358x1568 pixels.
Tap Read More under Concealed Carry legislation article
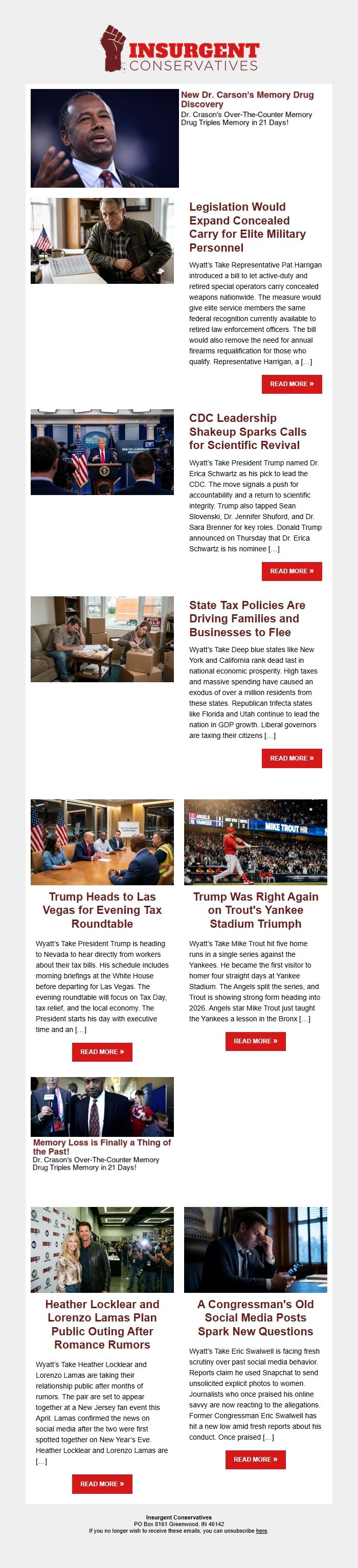(292, 384)
